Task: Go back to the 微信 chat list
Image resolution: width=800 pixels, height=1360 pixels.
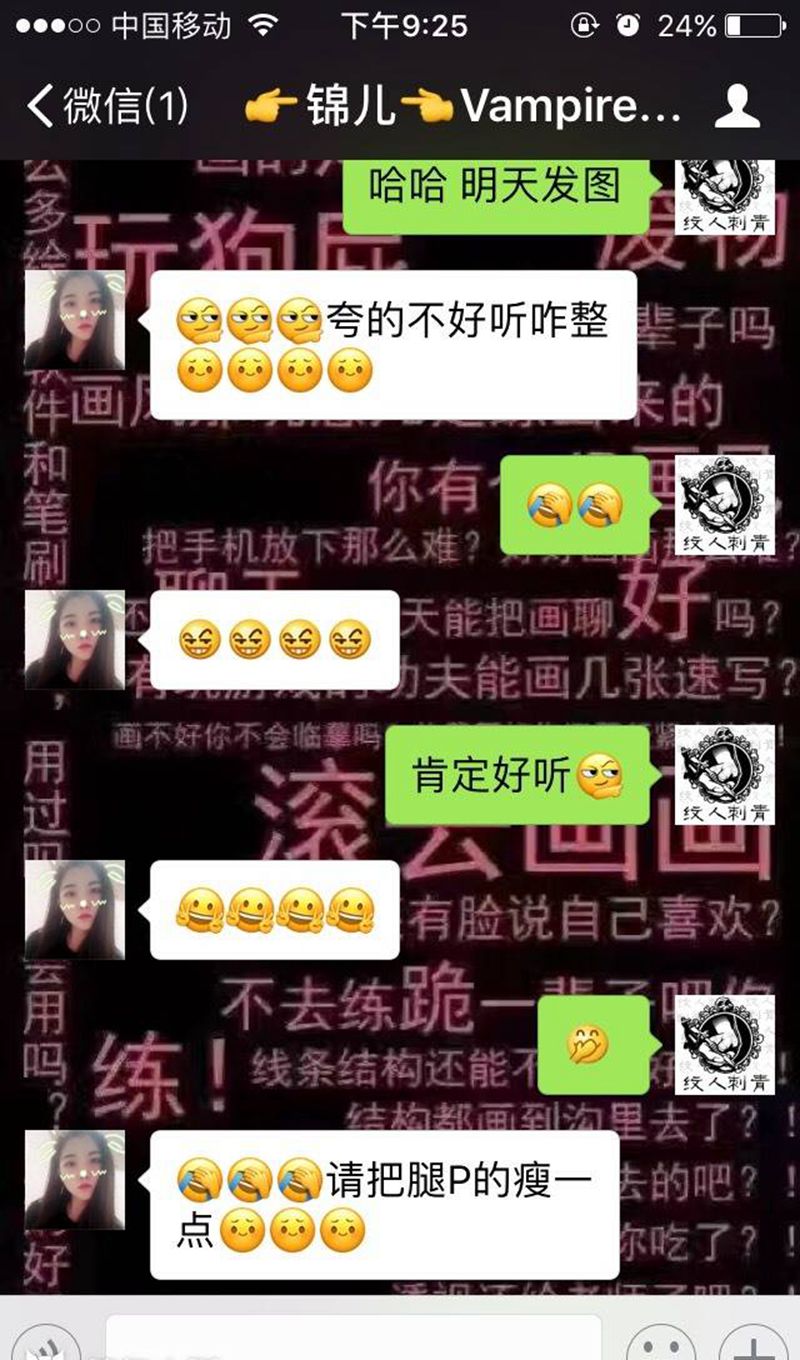Action: pos(106,106)
